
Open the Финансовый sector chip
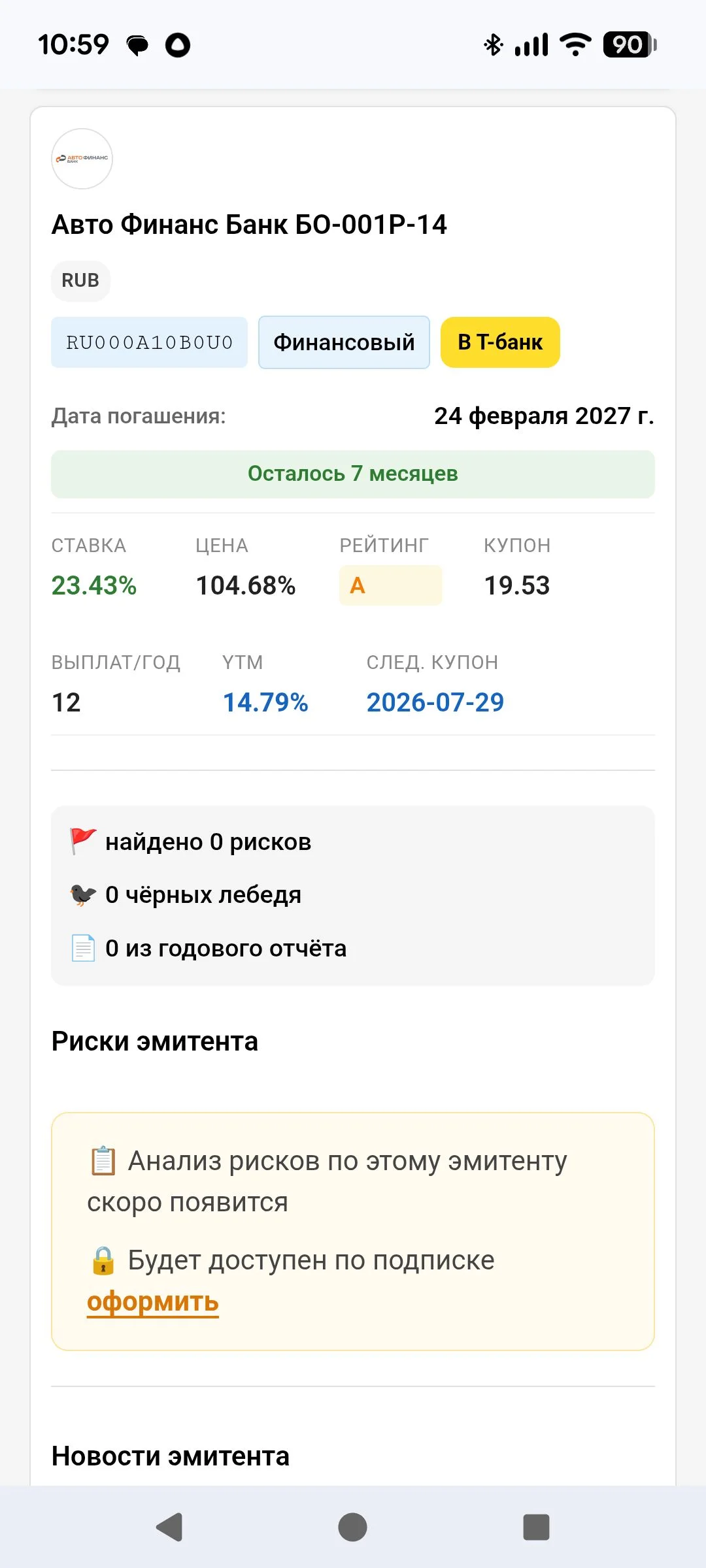point(344,342)
